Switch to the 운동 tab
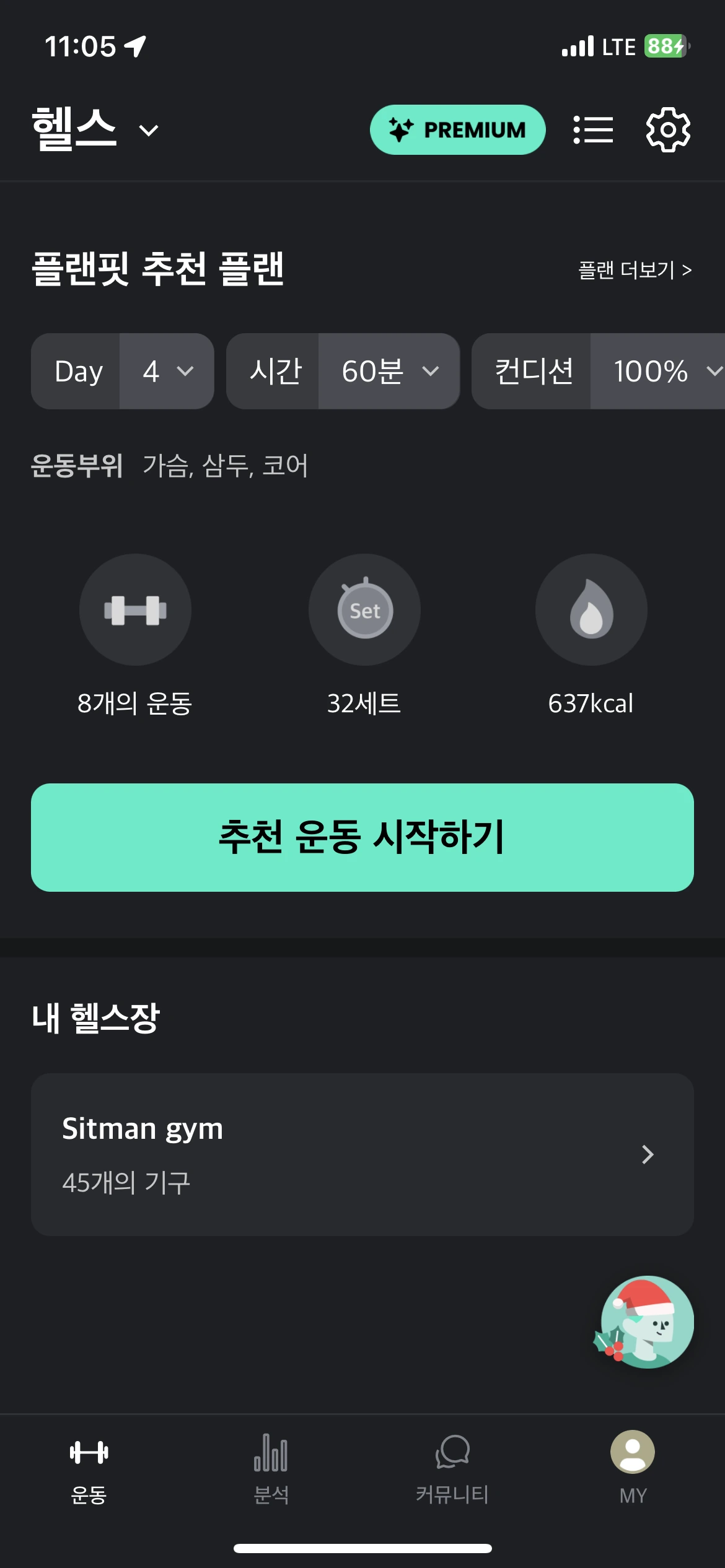 89,1468
